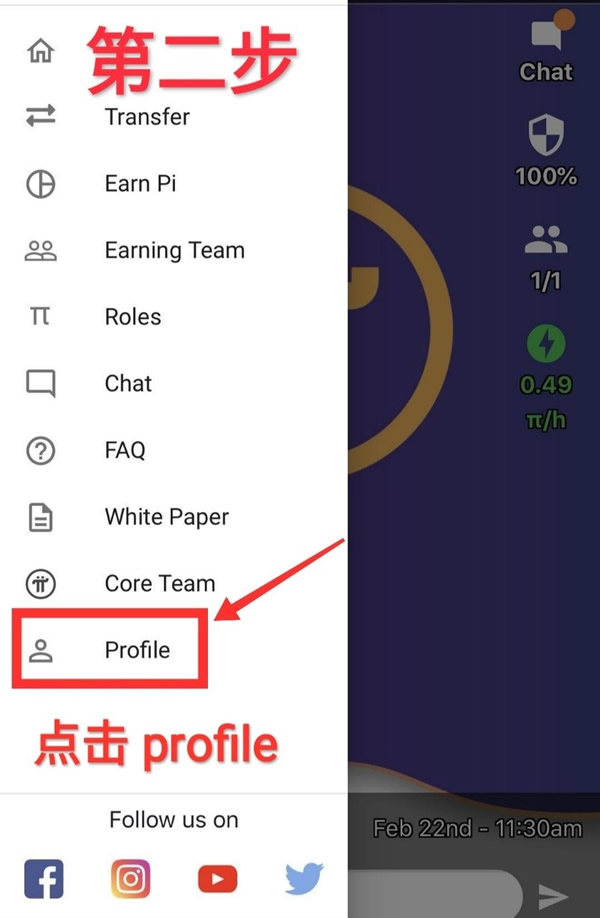View the FAQ page
Viewport: 600px width, 918px height.
pos(124,451)
